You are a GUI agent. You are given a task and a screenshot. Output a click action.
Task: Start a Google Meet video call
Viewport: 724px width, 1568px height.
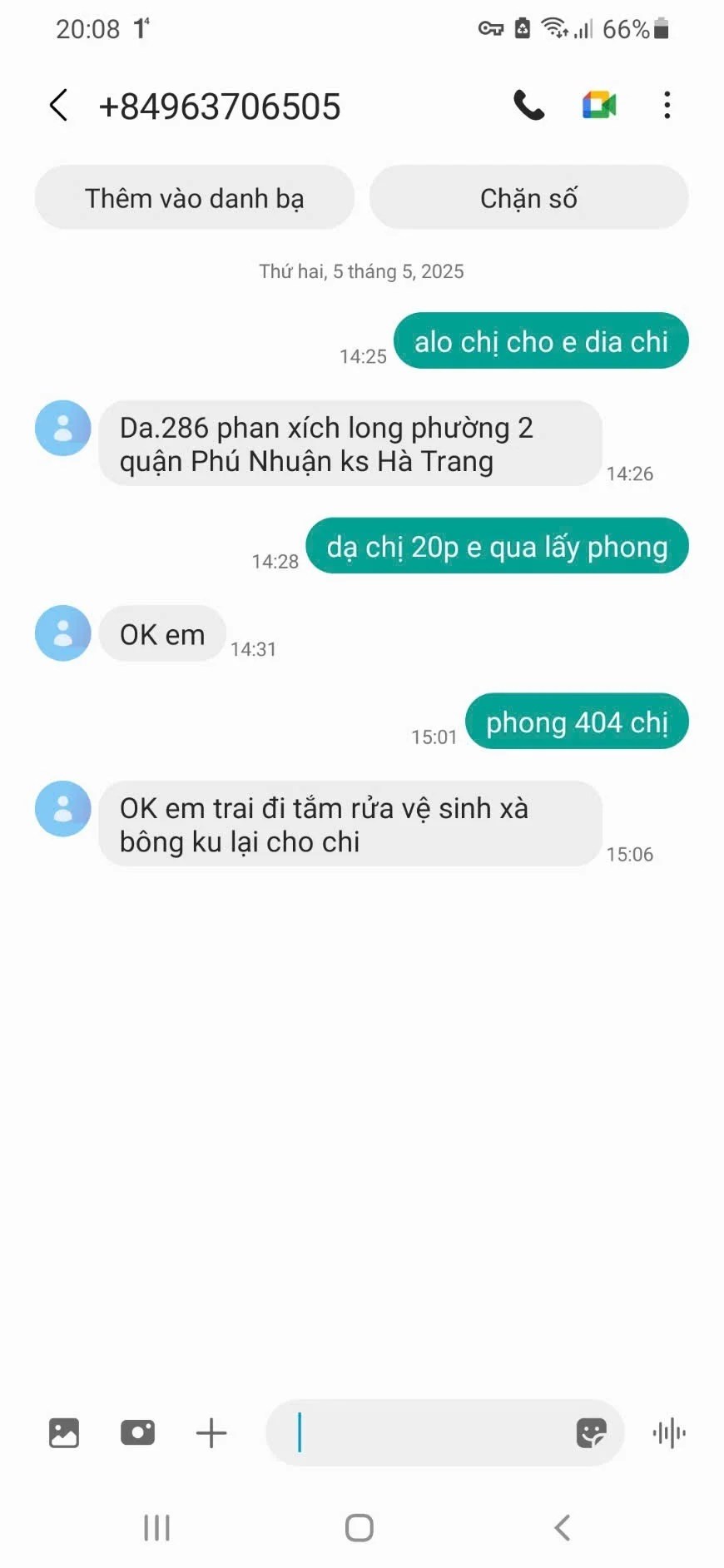598,106
